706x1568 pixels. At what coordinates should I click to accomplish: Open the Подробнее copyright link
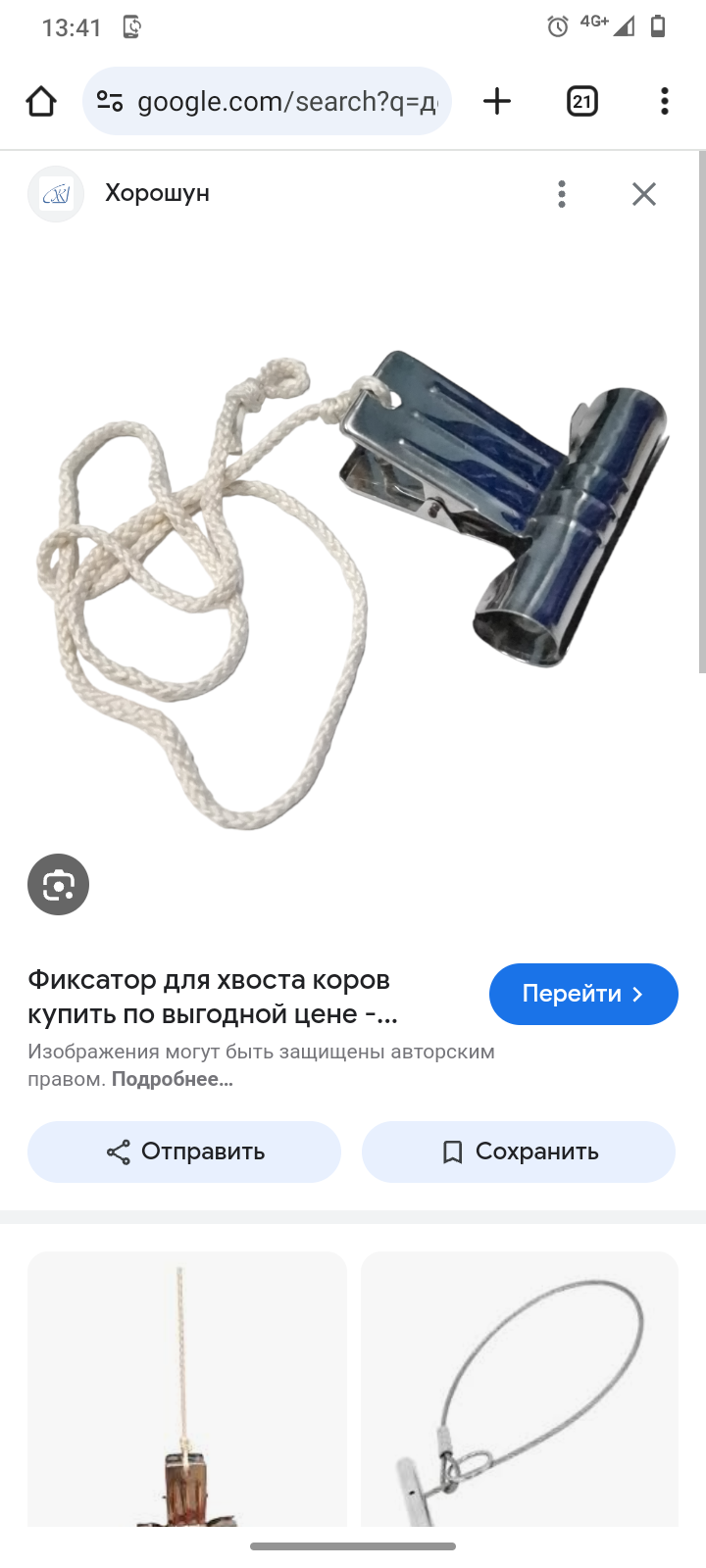[173, 1079]
